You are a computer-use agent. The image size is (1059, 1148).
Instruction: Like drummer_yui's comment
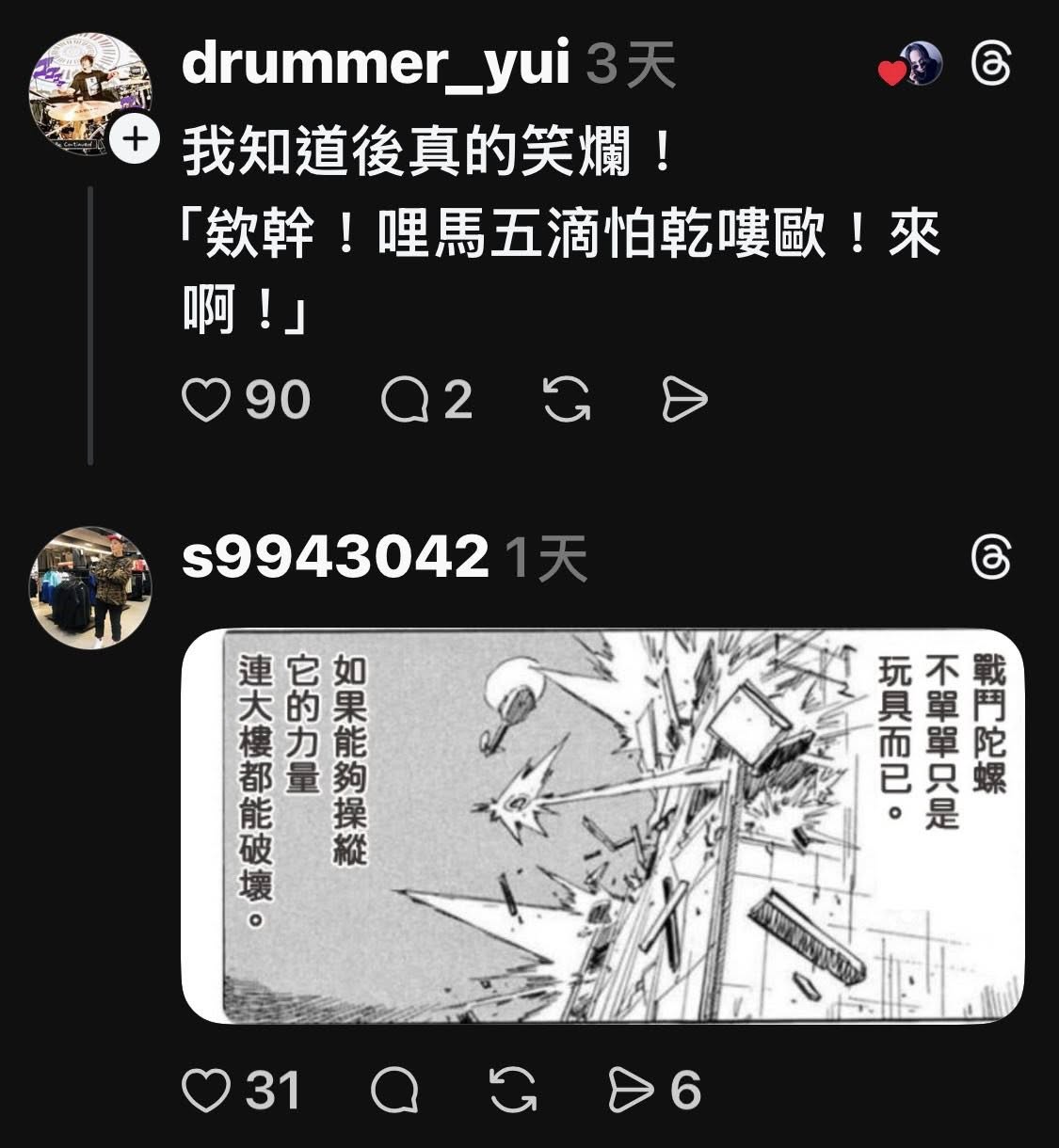[x=205, y=401]
